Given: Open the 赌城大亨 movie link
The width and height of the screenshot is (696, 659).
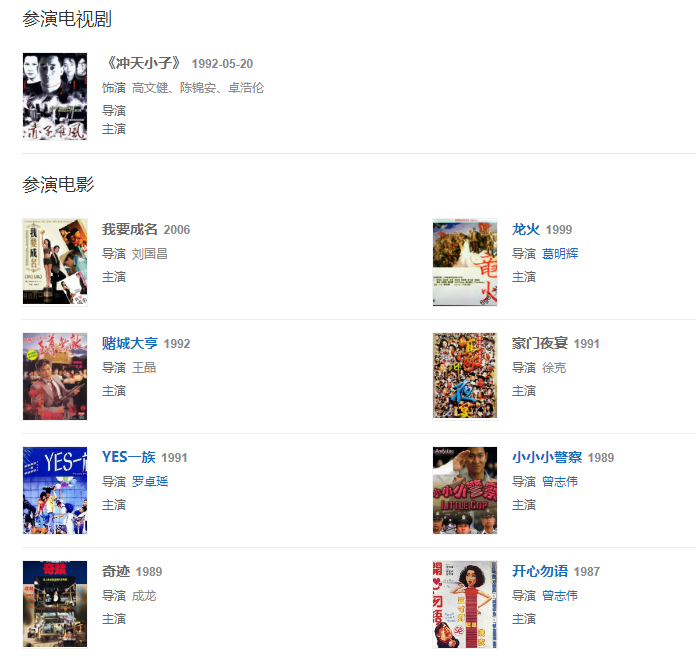Looking at the screenshot, I should [x=129, y=343].
